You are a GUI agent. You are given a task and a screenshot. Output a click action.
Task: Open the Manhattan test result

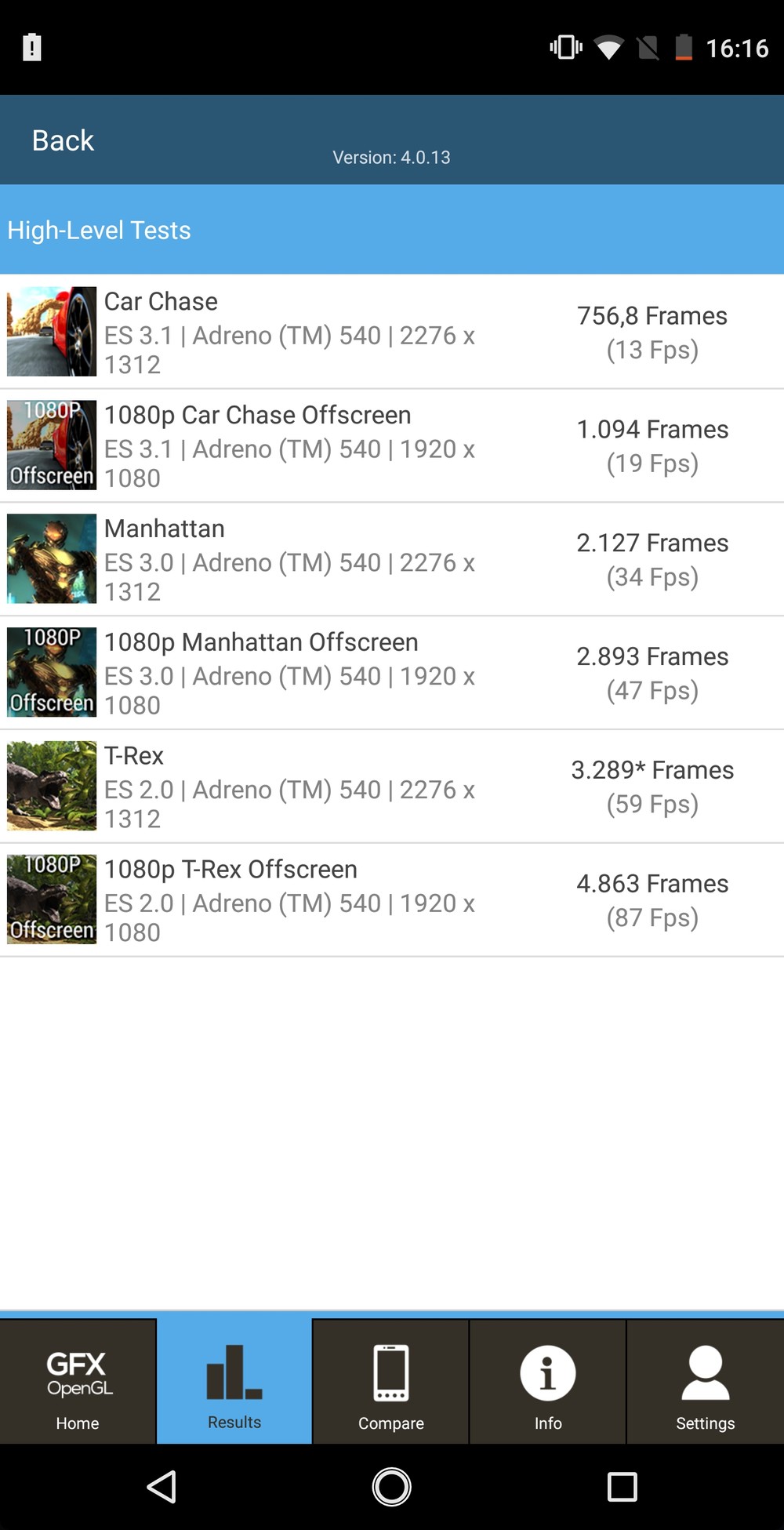point(392,559)
